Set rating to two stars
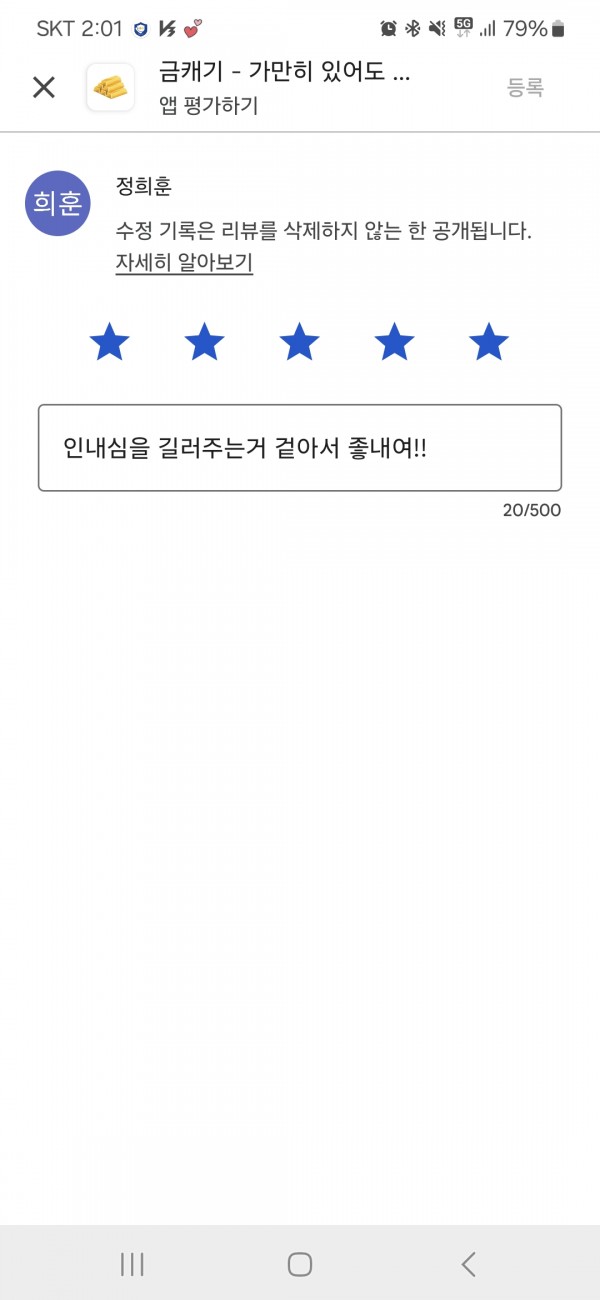This screenshot has width=600, height=1300. (x=205, y=342)
